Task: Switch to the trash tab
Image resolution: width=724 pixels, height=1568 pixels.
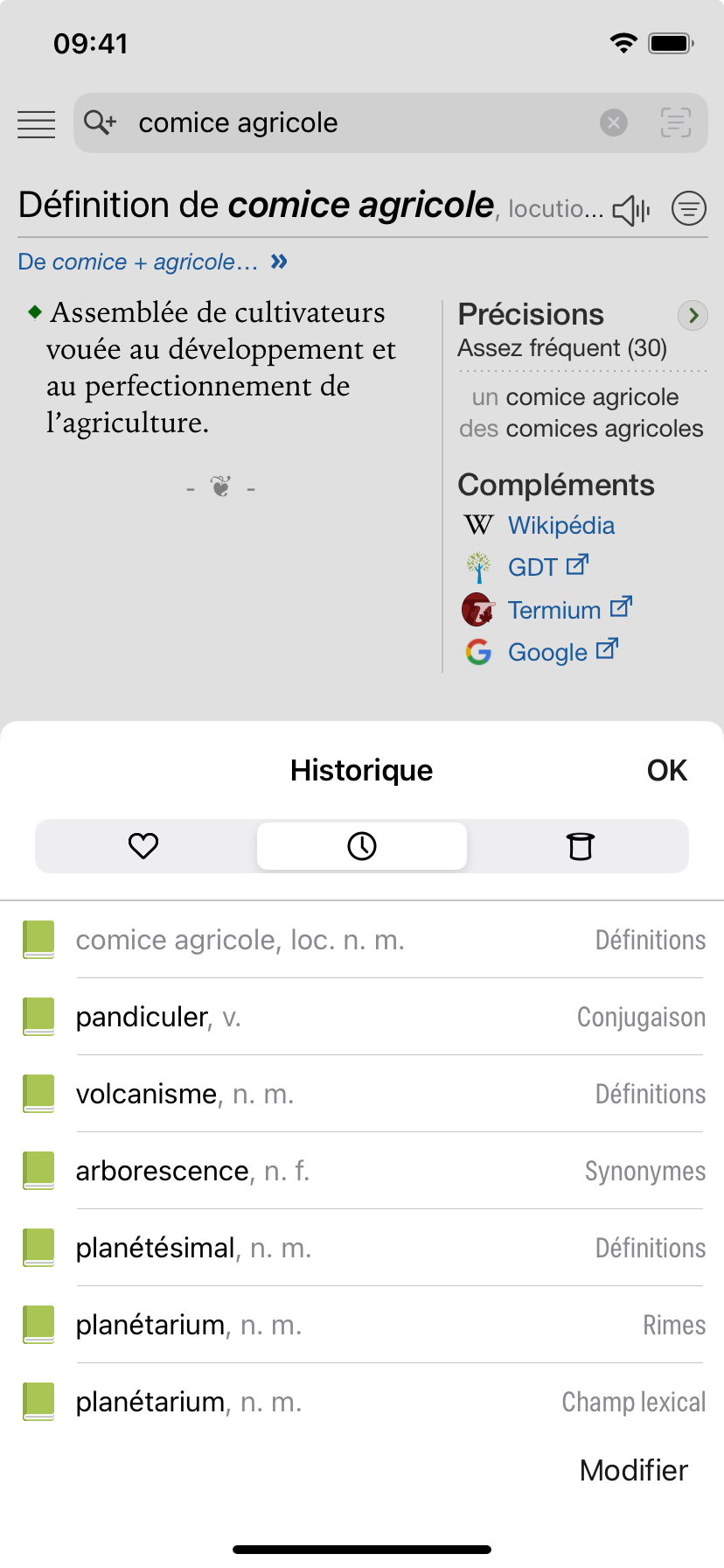Action: pos(580,846)
